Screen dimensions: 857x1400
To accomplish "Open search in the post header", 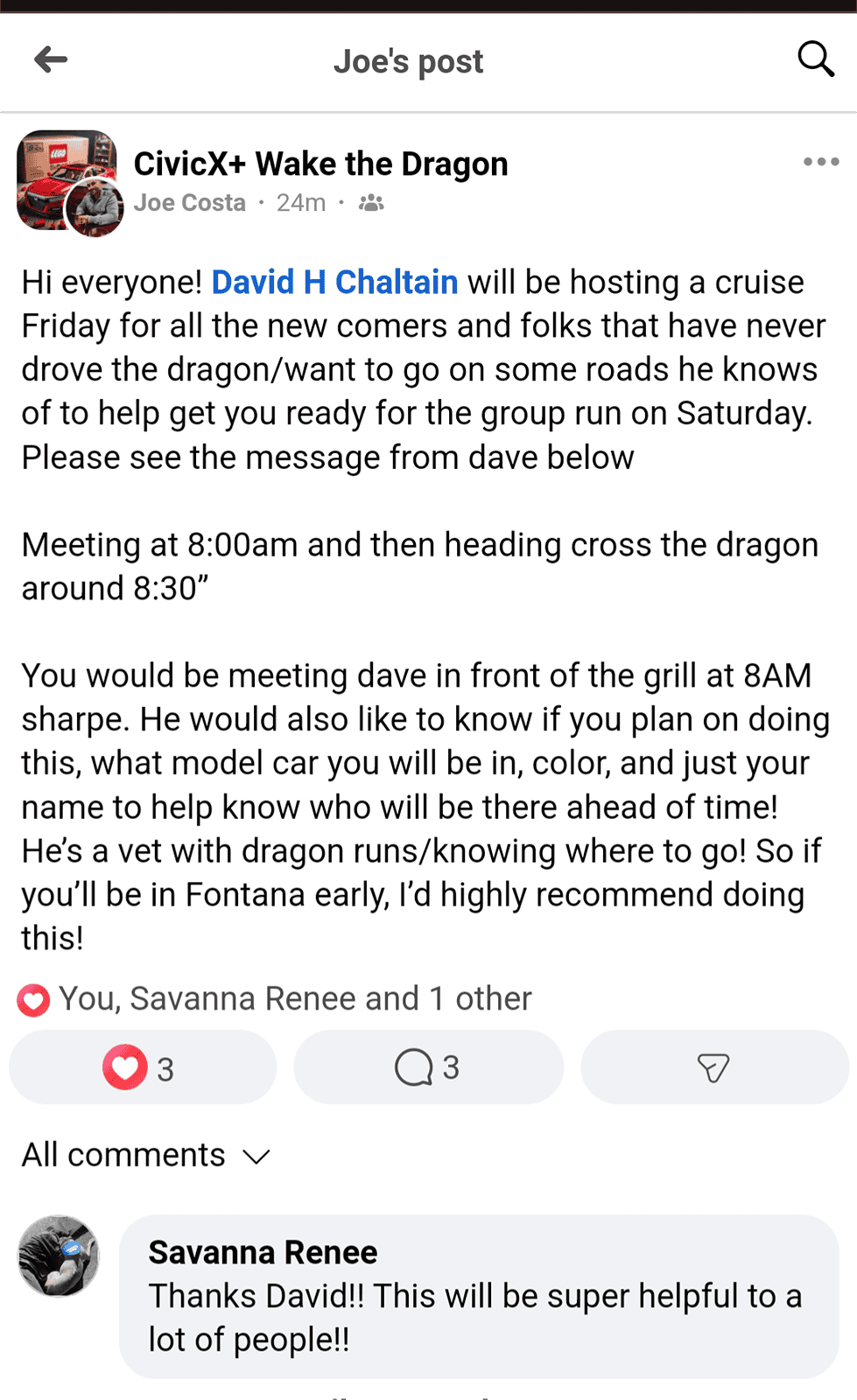I will 815,60.
